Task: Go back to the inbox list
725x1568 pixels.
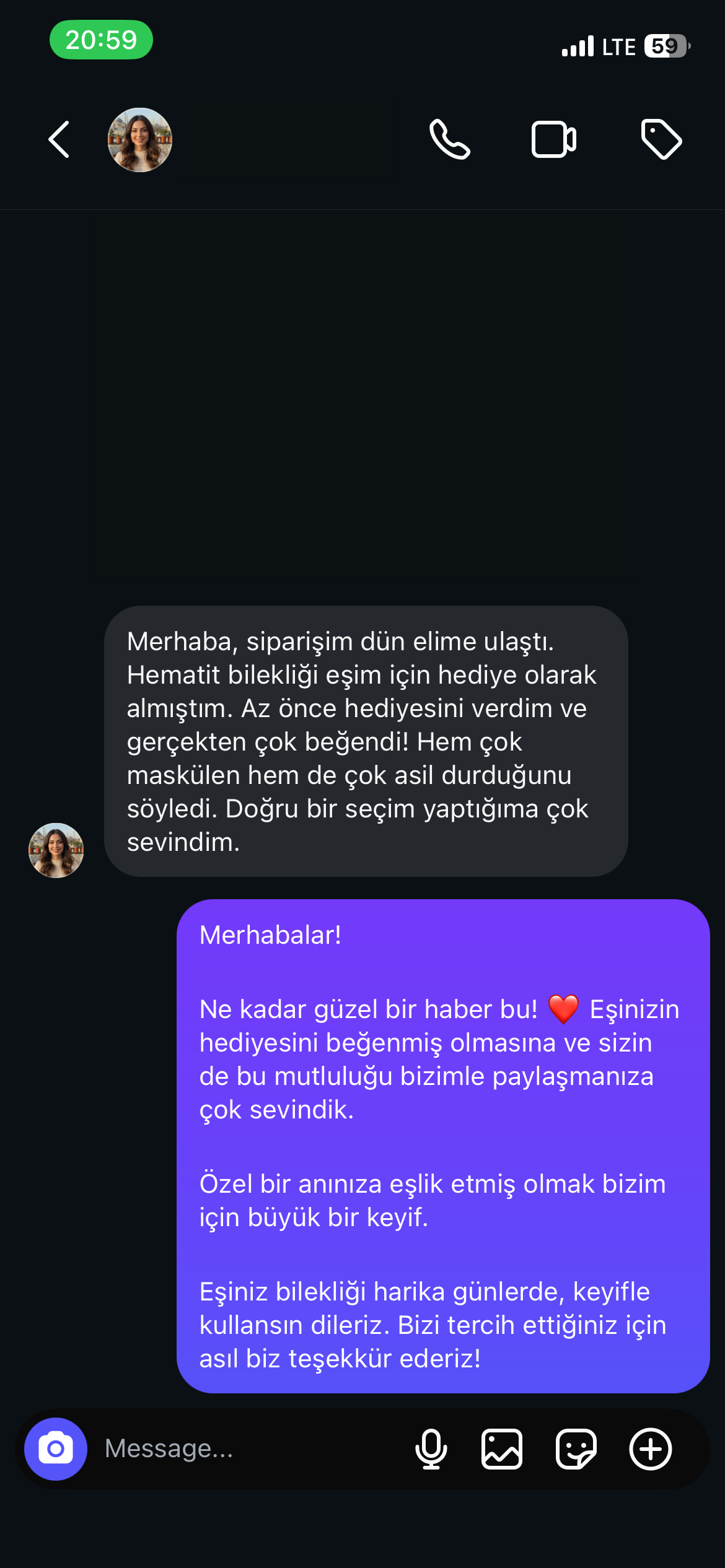Action: pyautogui.click(x=59, y=140)
